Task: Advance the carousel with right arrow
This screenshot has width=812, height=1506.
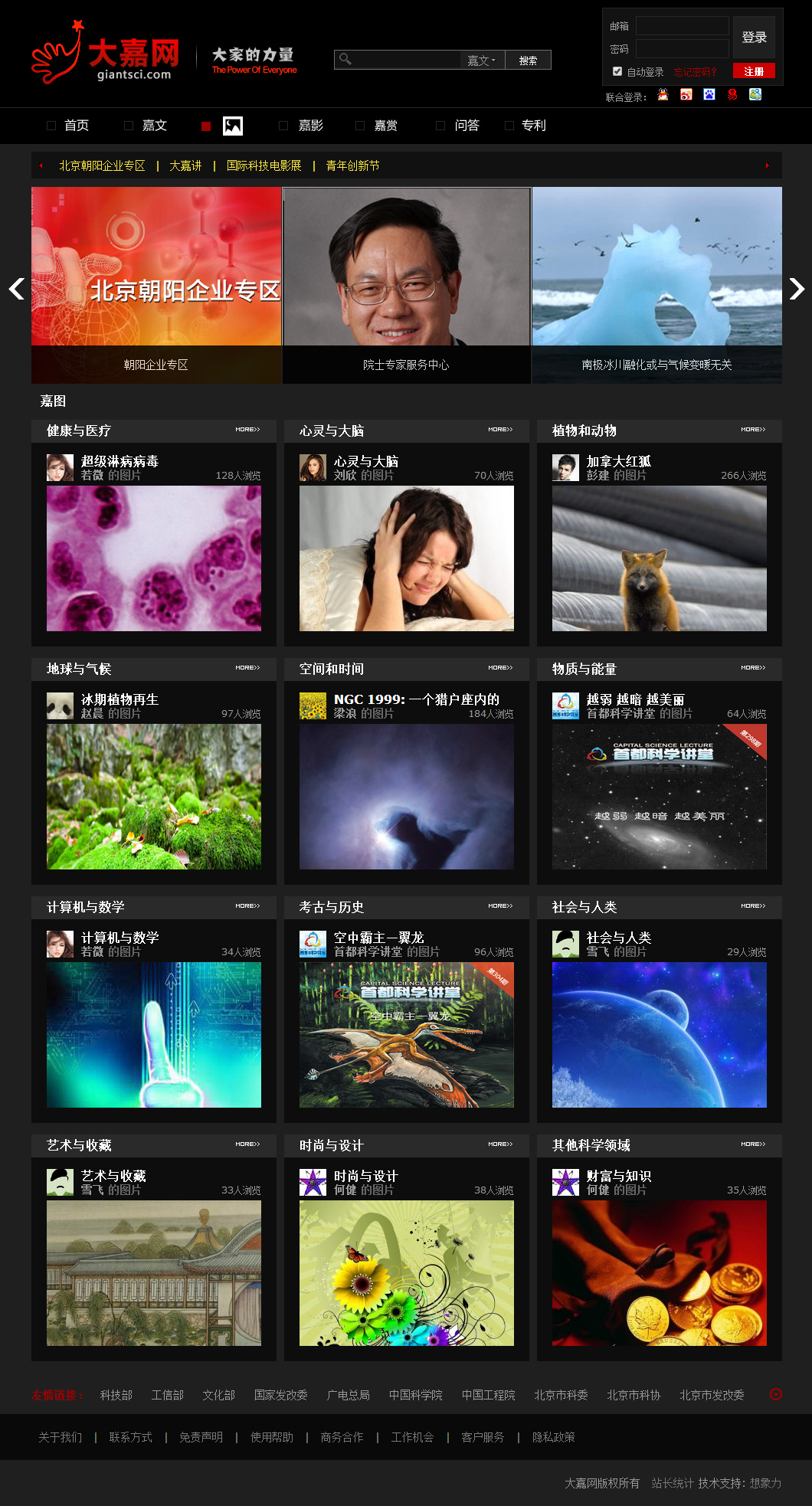Action: click(797, 290)
